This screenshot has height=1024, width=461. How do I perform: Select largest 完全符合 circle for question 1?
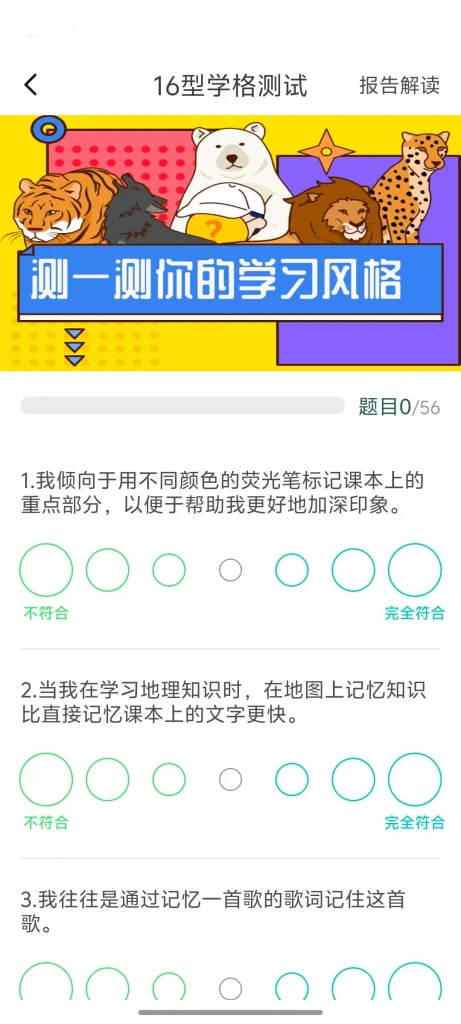pyautogui.click(x=415, y=570)
